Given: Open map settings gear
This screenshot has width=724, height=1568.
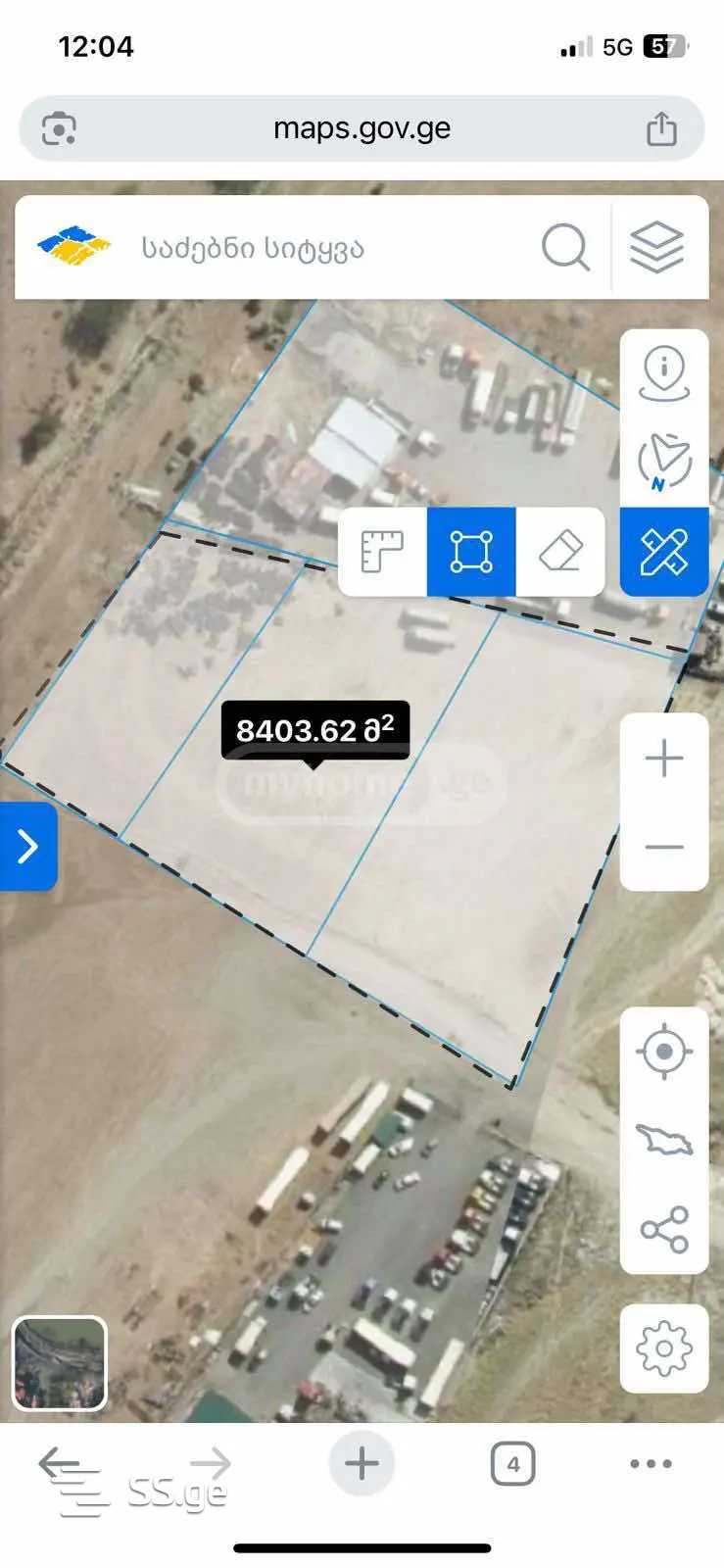Looking at the screenshot, I should [664, 1349].
